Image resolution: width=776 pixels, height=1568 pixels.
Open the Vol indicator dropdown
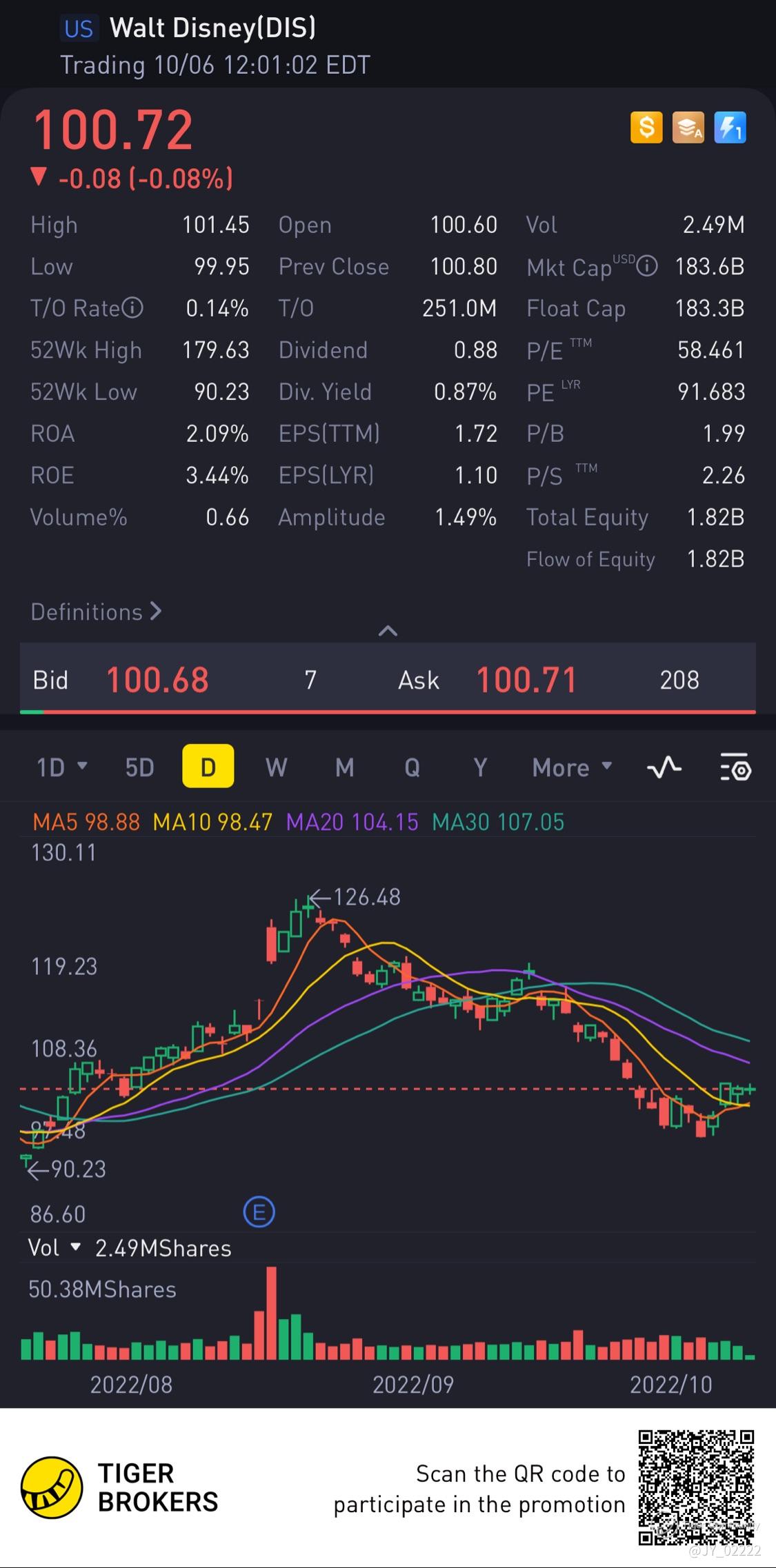tap(54, 1247)
